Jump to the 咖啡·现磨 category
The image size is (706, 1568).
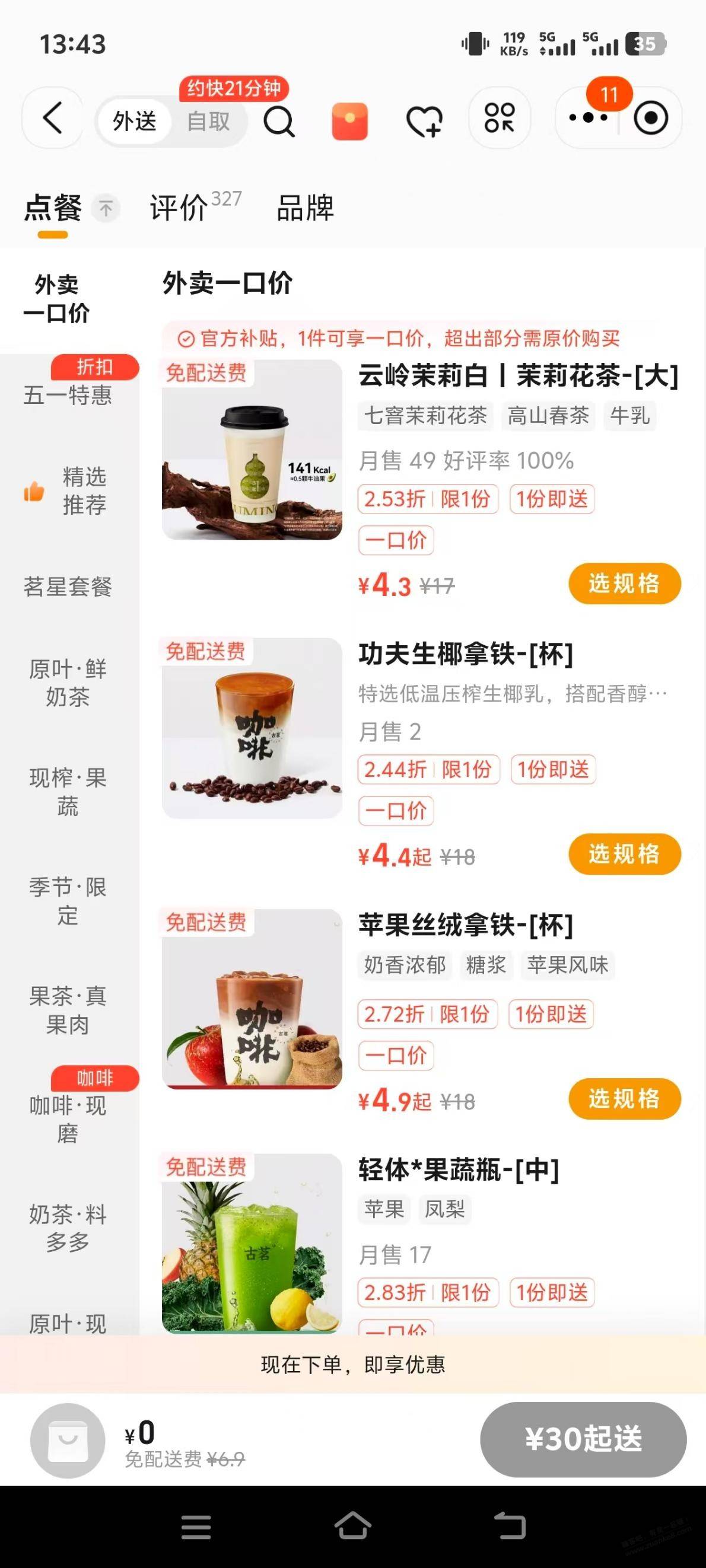[x=68, y=1119]
